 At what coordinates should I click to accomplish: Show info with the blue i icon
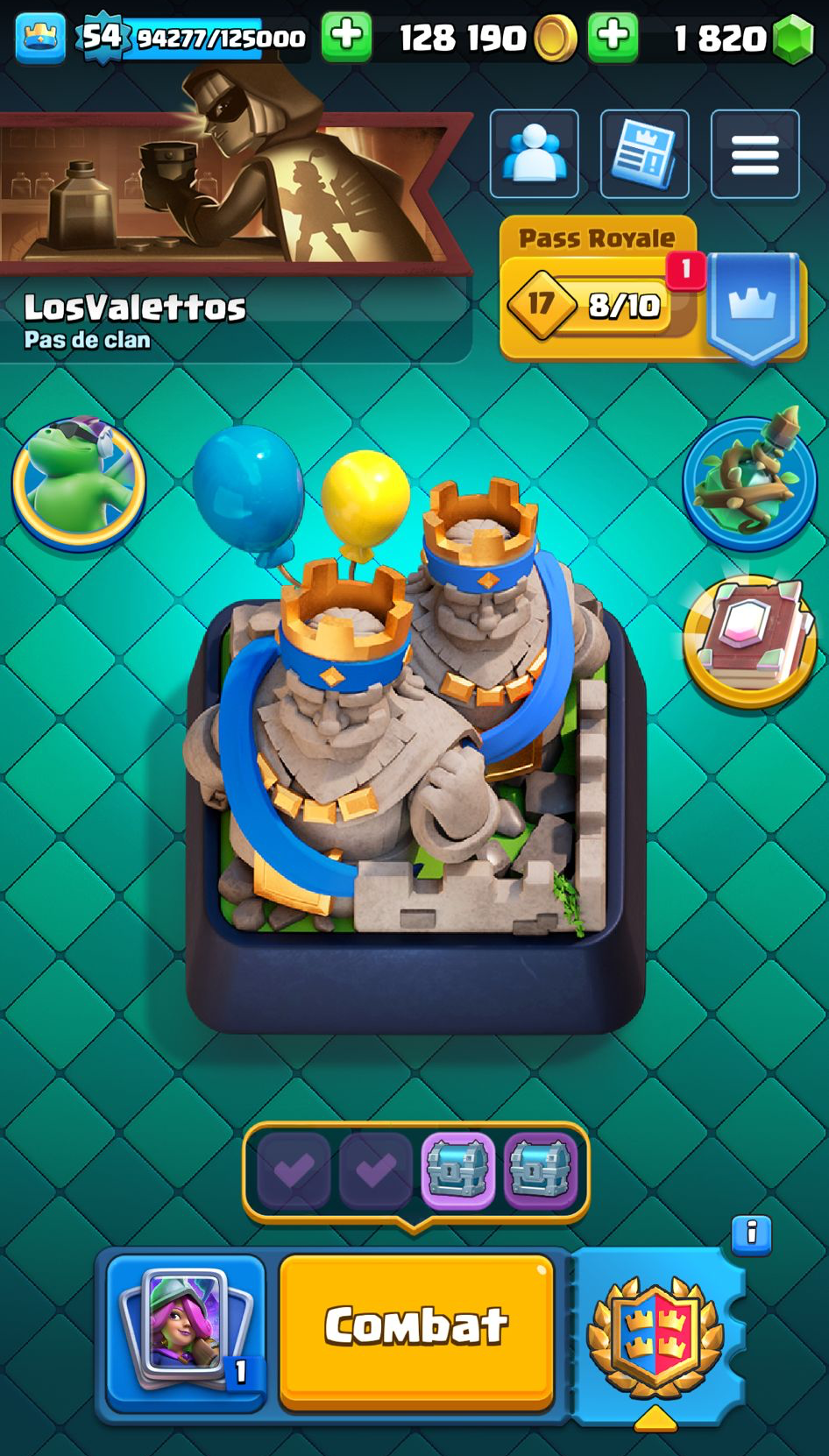pos(751,1233)
